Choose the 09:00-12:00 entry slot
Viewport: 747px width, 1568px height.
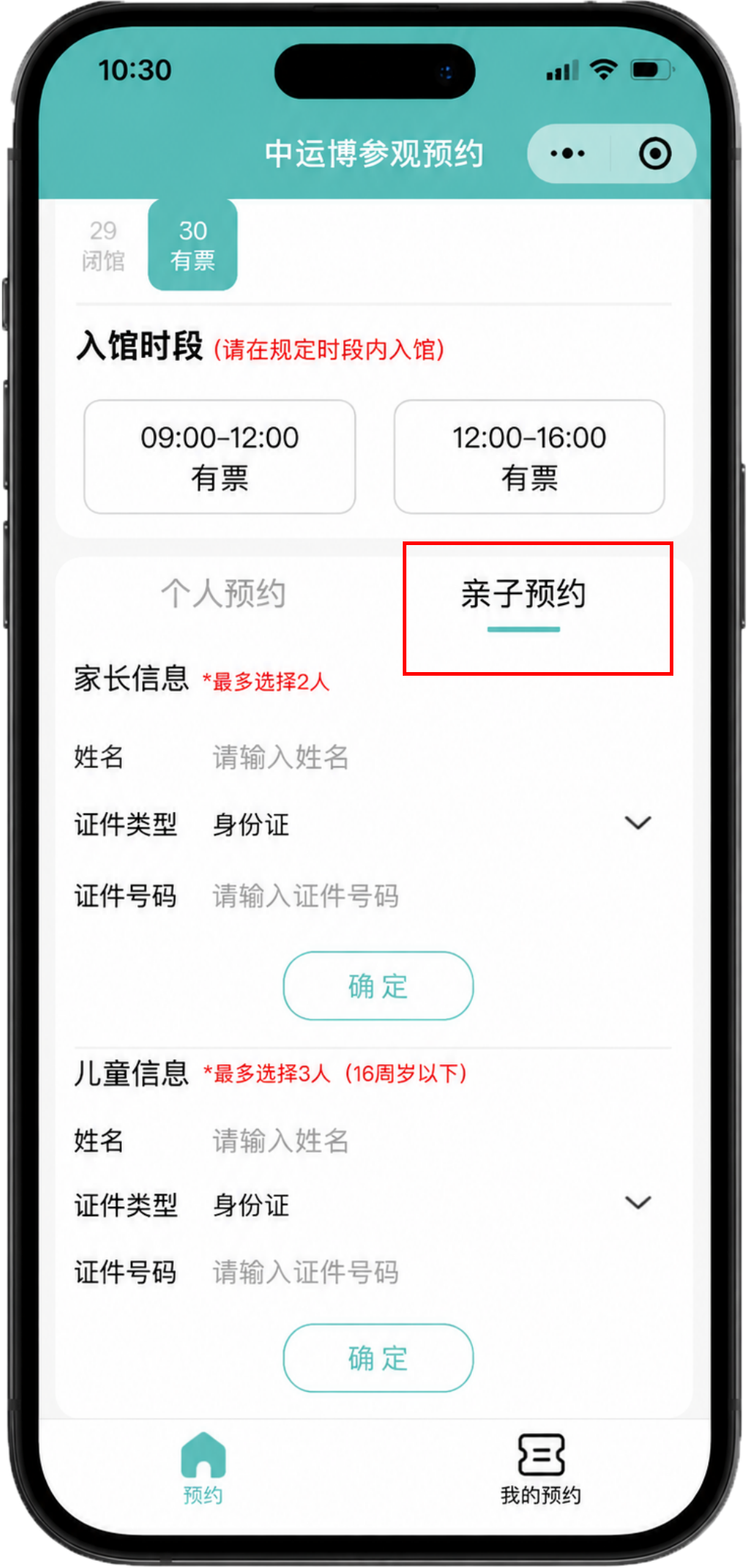(219, 457)
